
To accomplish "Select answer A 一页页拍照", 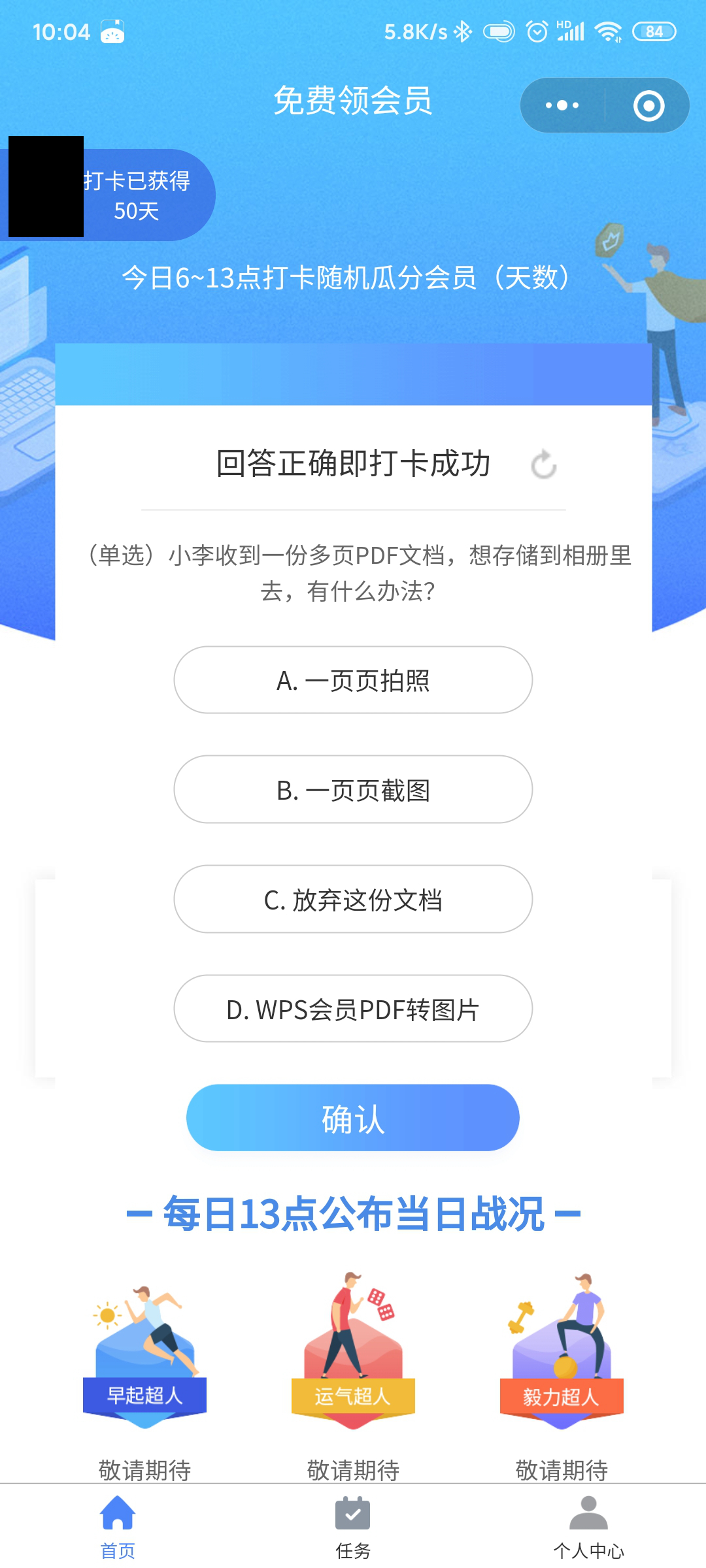I will pos(353,680).
